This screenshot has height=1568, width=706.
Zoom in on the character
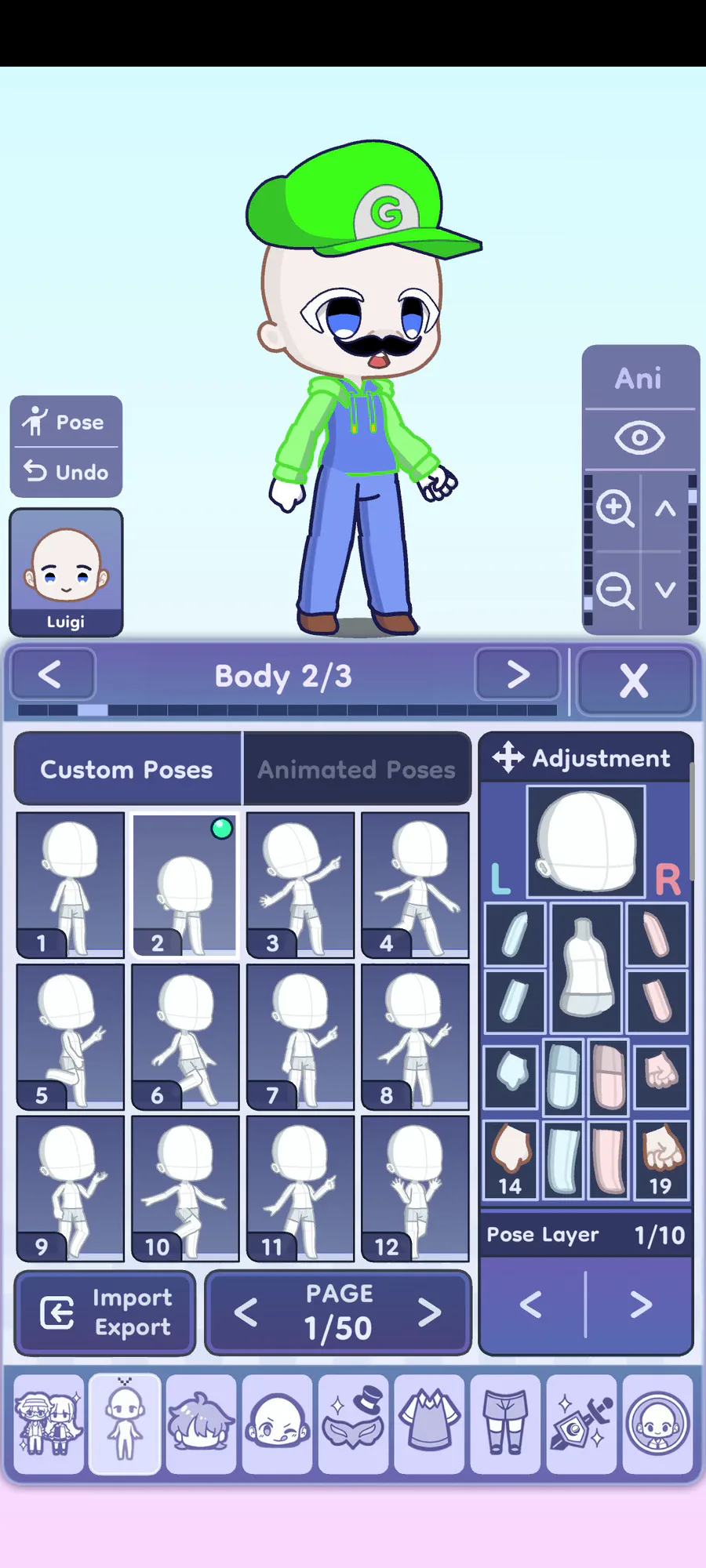tap(614, 509)
